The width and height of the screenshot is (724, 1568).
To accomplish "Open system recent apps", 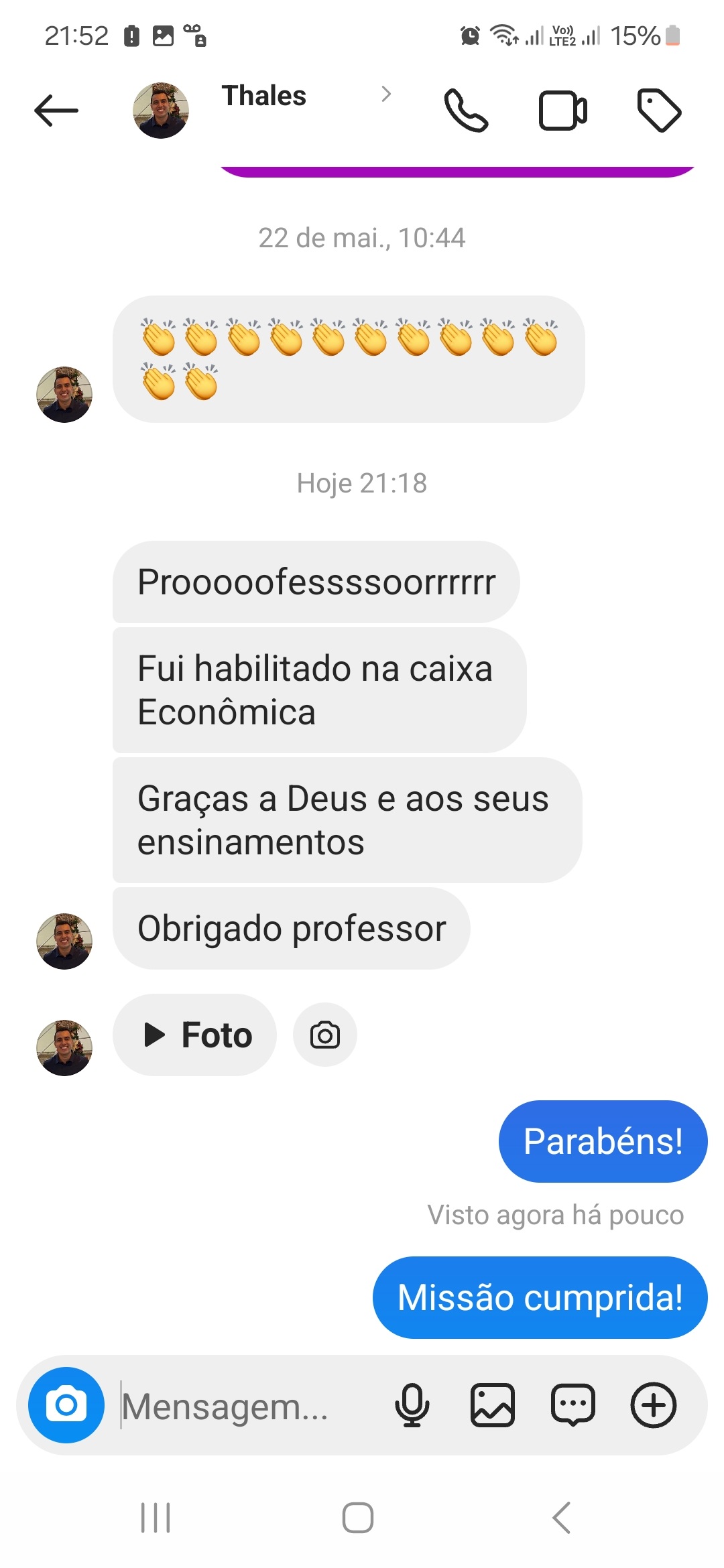I will [x=156, y=1518].
